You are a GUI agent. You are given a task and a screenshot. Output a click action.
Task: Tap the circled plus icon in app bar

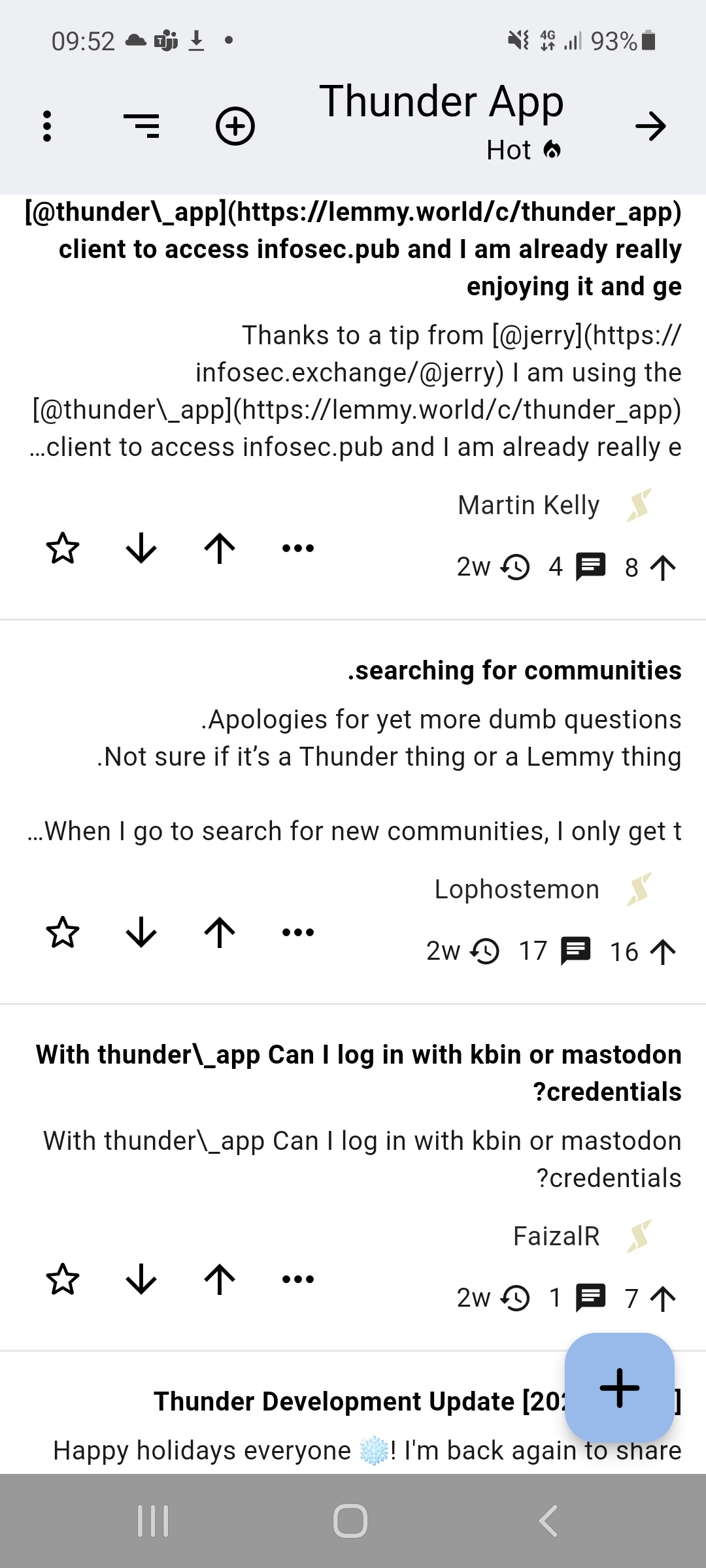pos(235,125)
